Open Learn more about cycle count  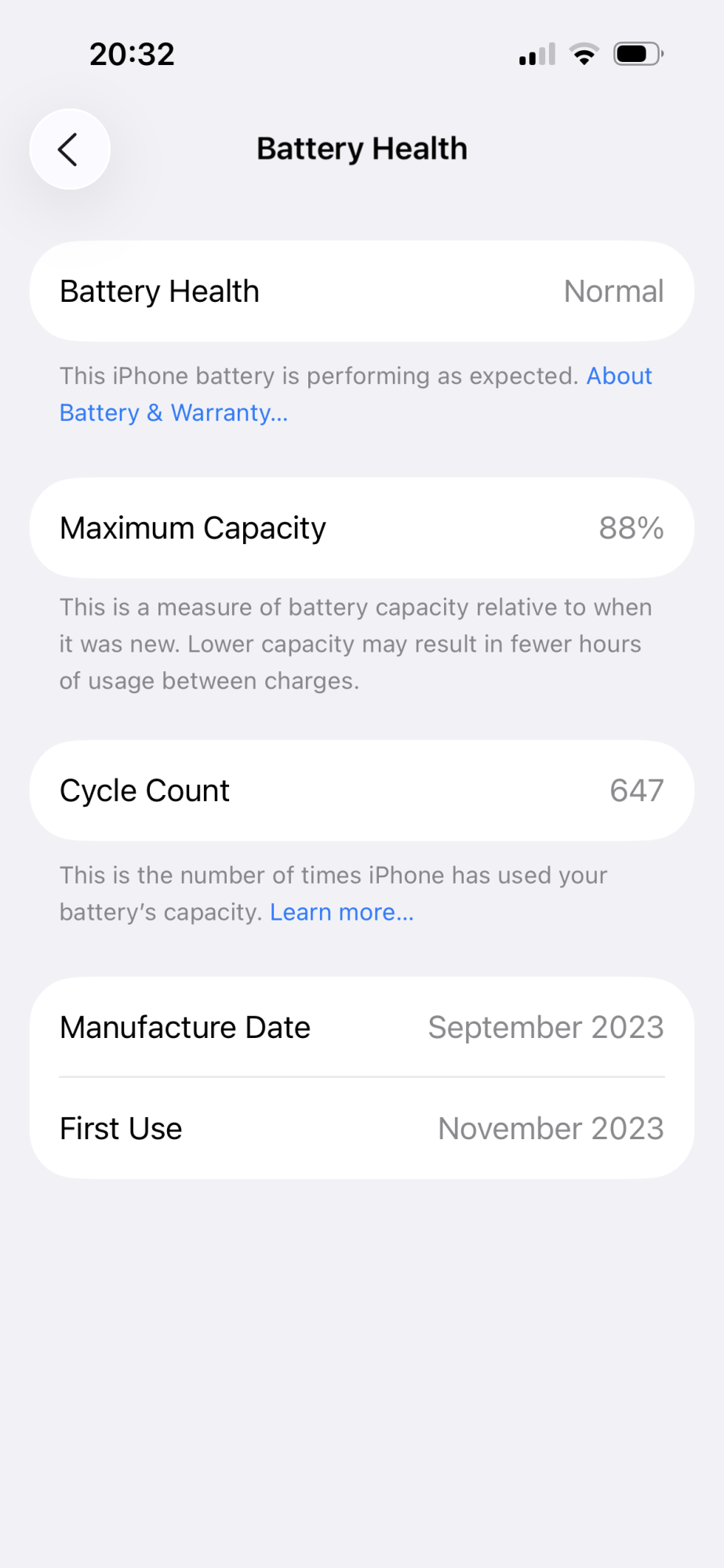pyautogui.click(x=341, y=913)
